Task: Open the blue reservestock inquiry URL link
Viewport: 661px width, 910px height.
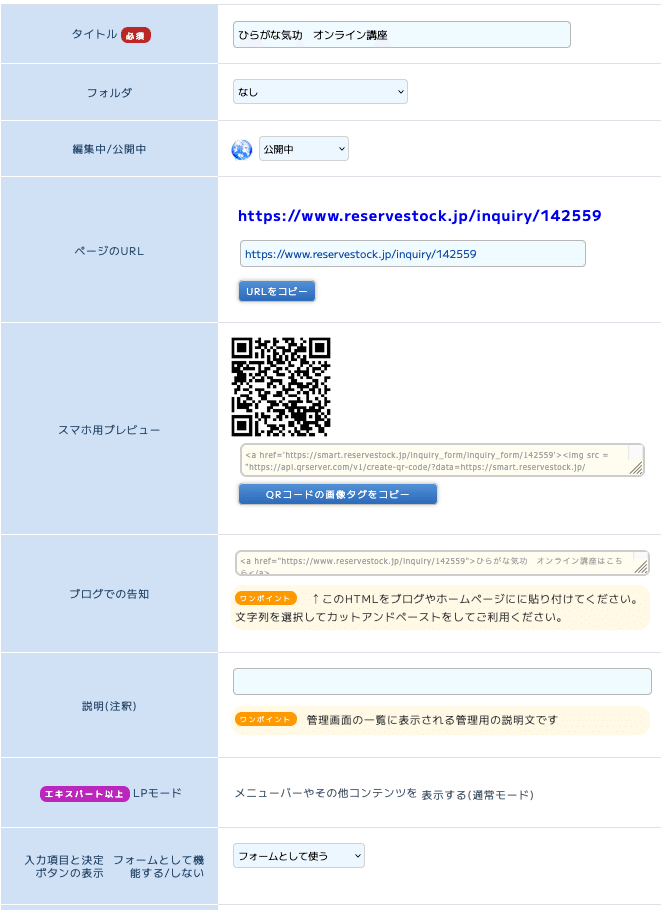Action: click(419, 215)
